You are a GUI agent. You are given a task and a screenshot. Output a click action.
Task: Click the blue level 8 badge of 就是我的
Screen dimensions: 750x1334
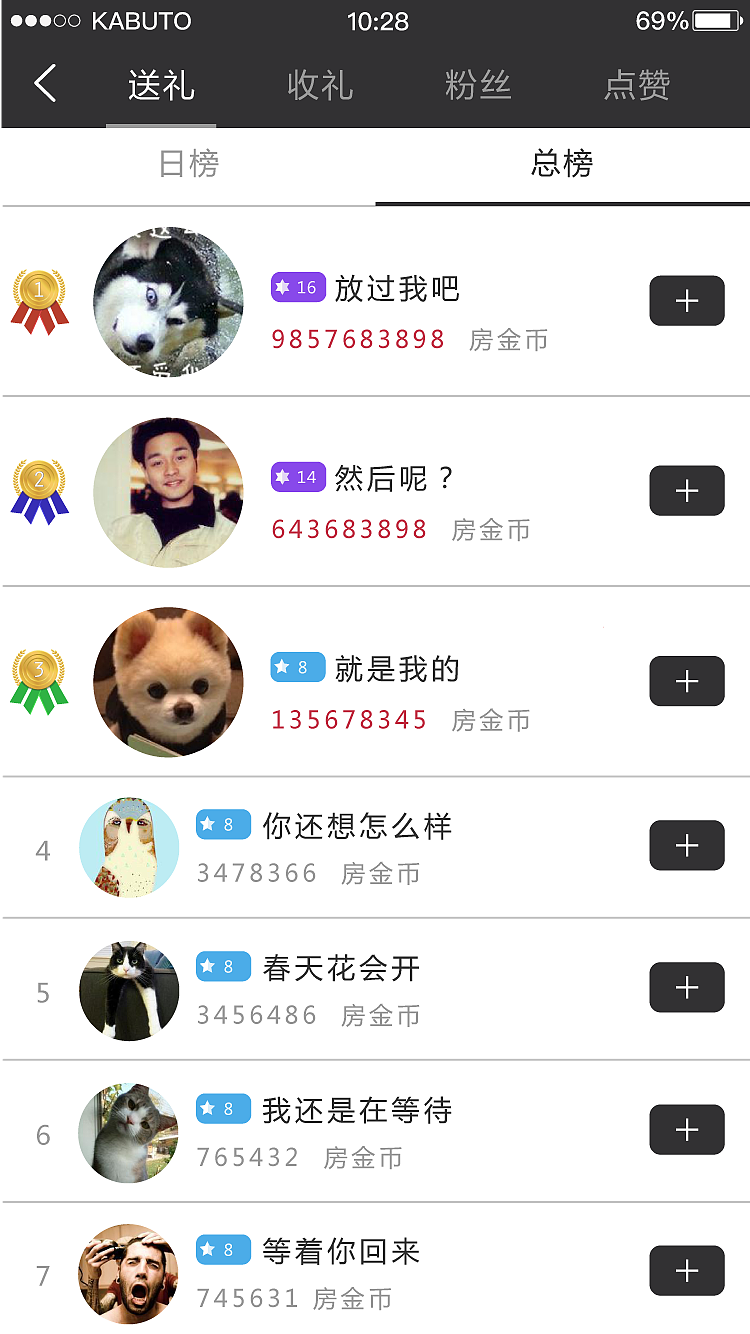tap(297, 668)
